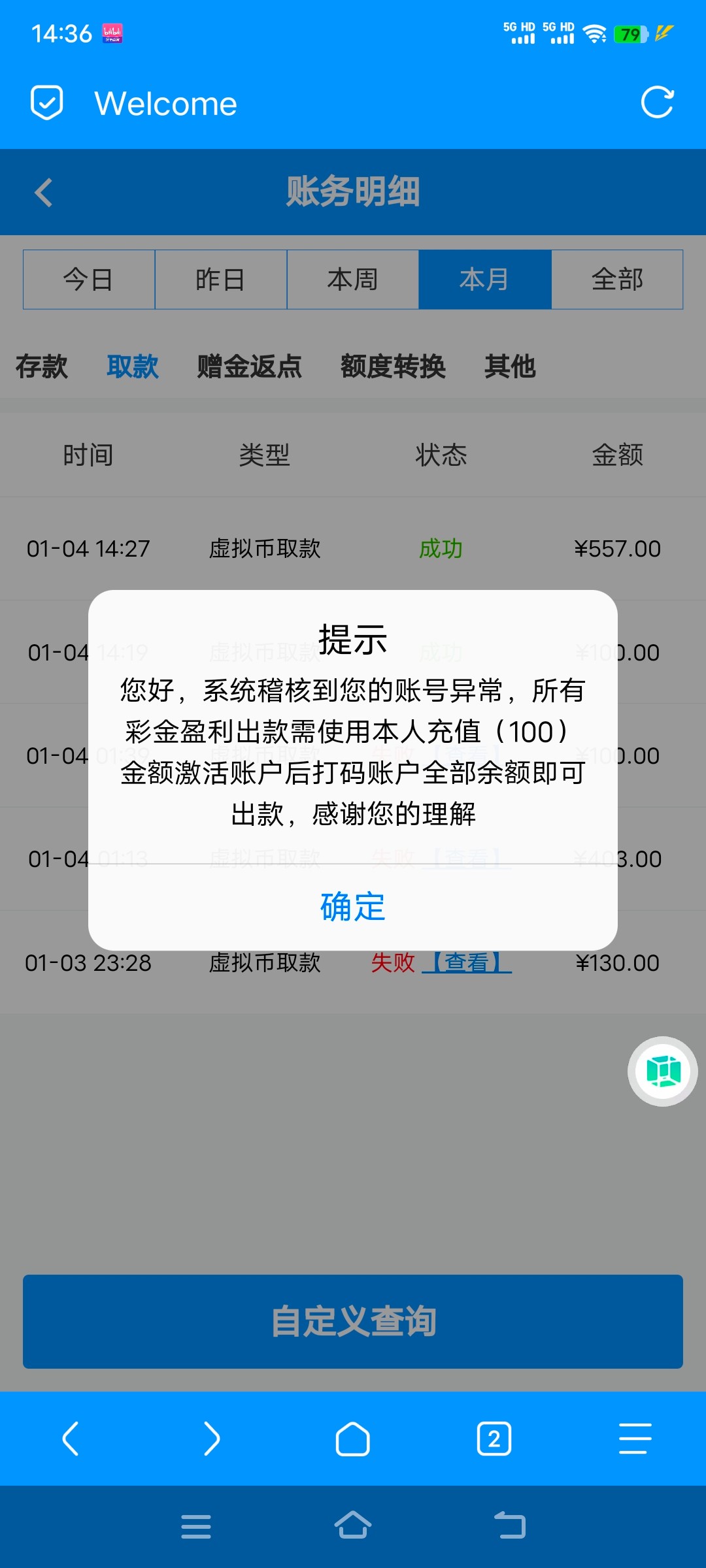The image size is (706, 1568).
Task: Open the browser tabs switcher
Action: 494,1439
